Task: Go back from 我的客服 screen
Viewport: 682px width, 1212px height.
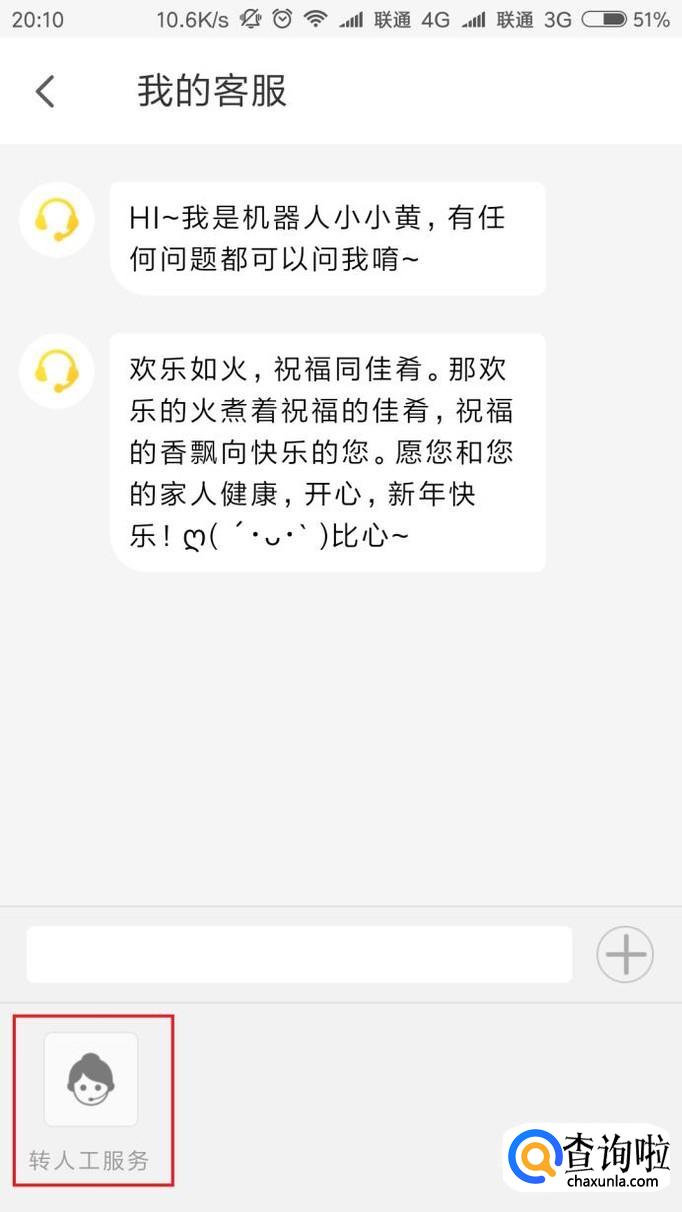Action: [x=45, y=91]
